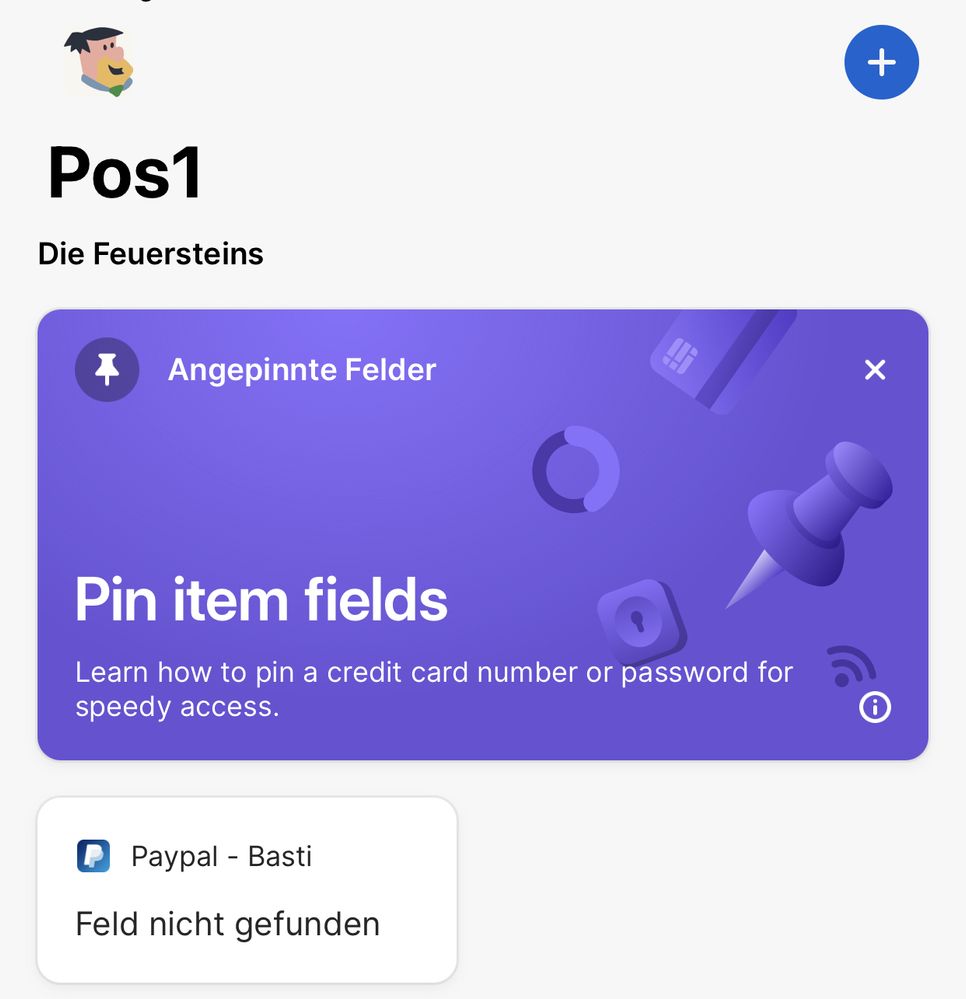Open the Paypal - Basti pinned card

[x=247, y=889]
